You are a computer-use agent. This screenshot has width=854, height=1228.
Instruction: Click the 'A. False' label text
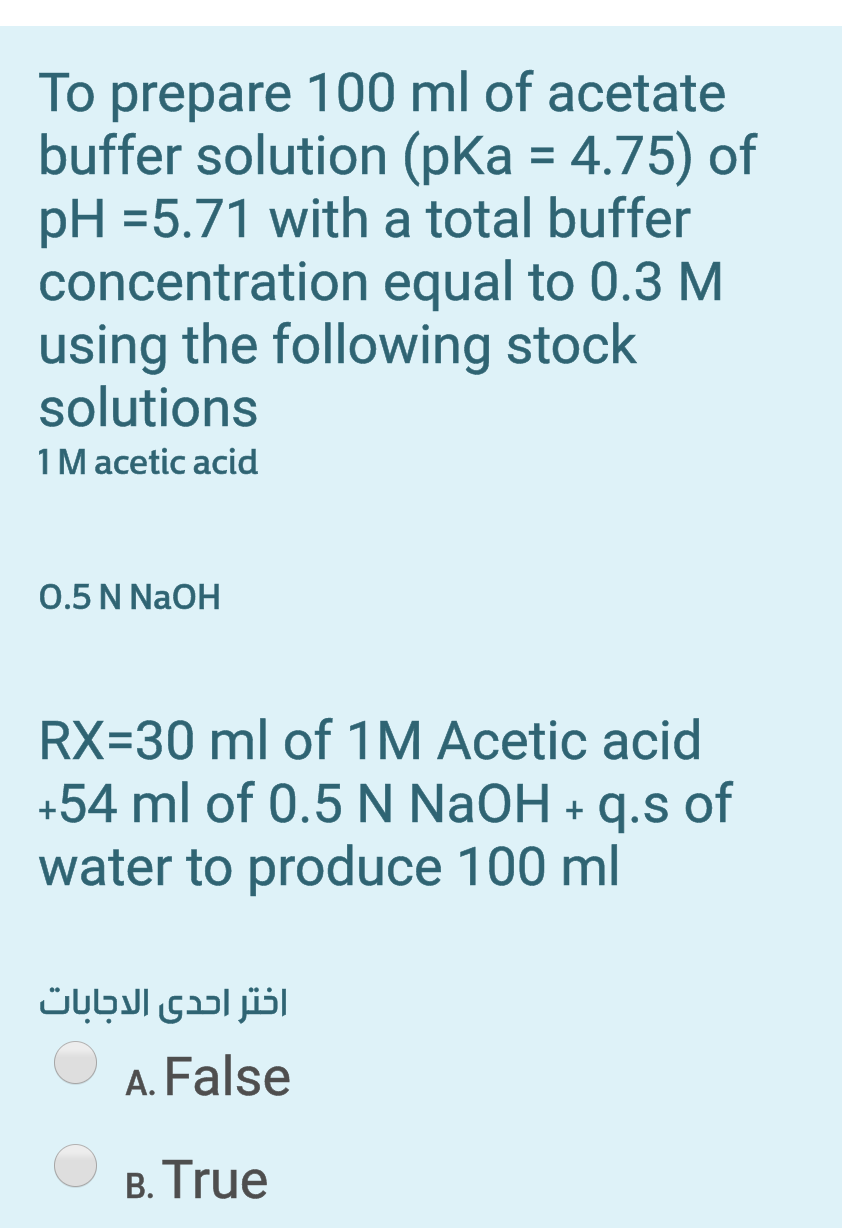[x=210, y=1077]
